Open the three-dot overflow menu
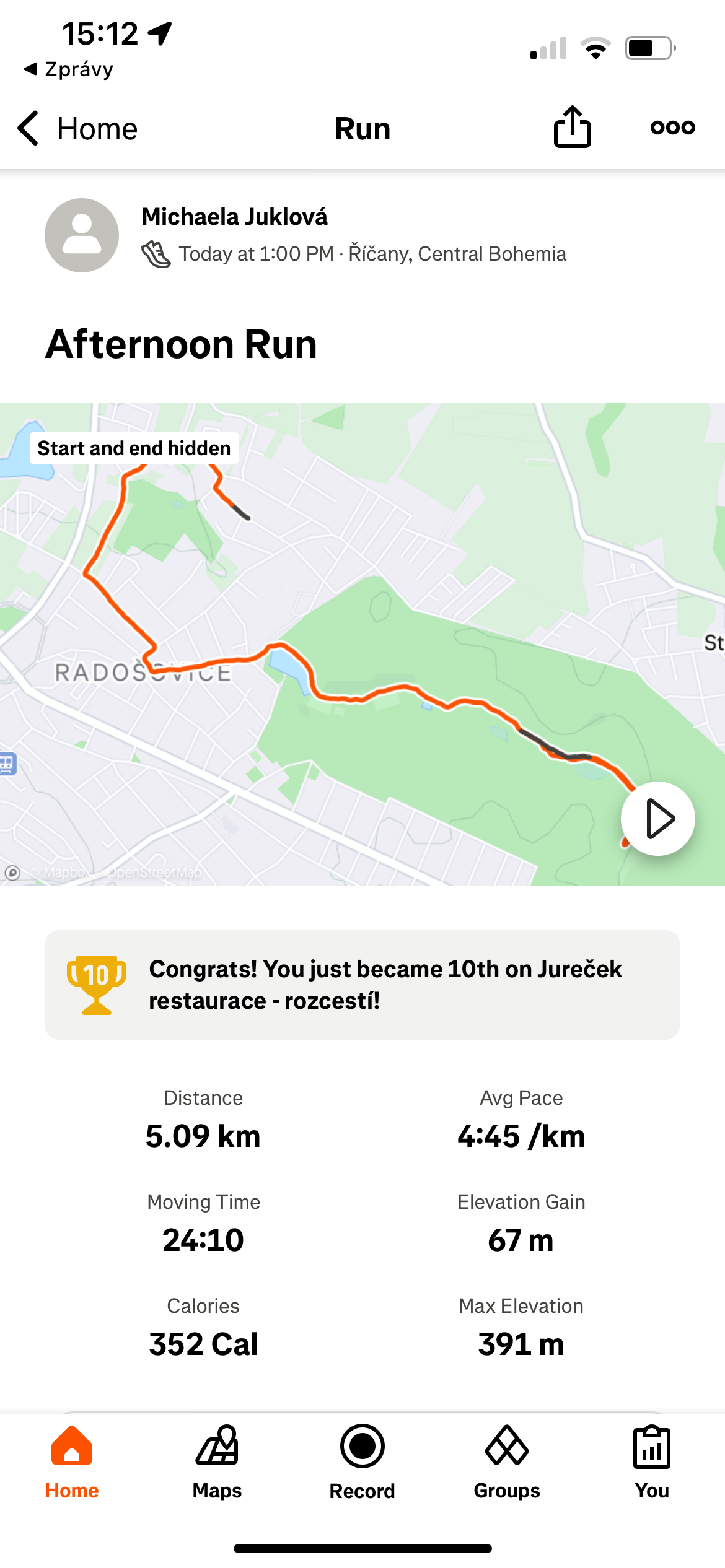725x1568 pixels. [672, 128]
